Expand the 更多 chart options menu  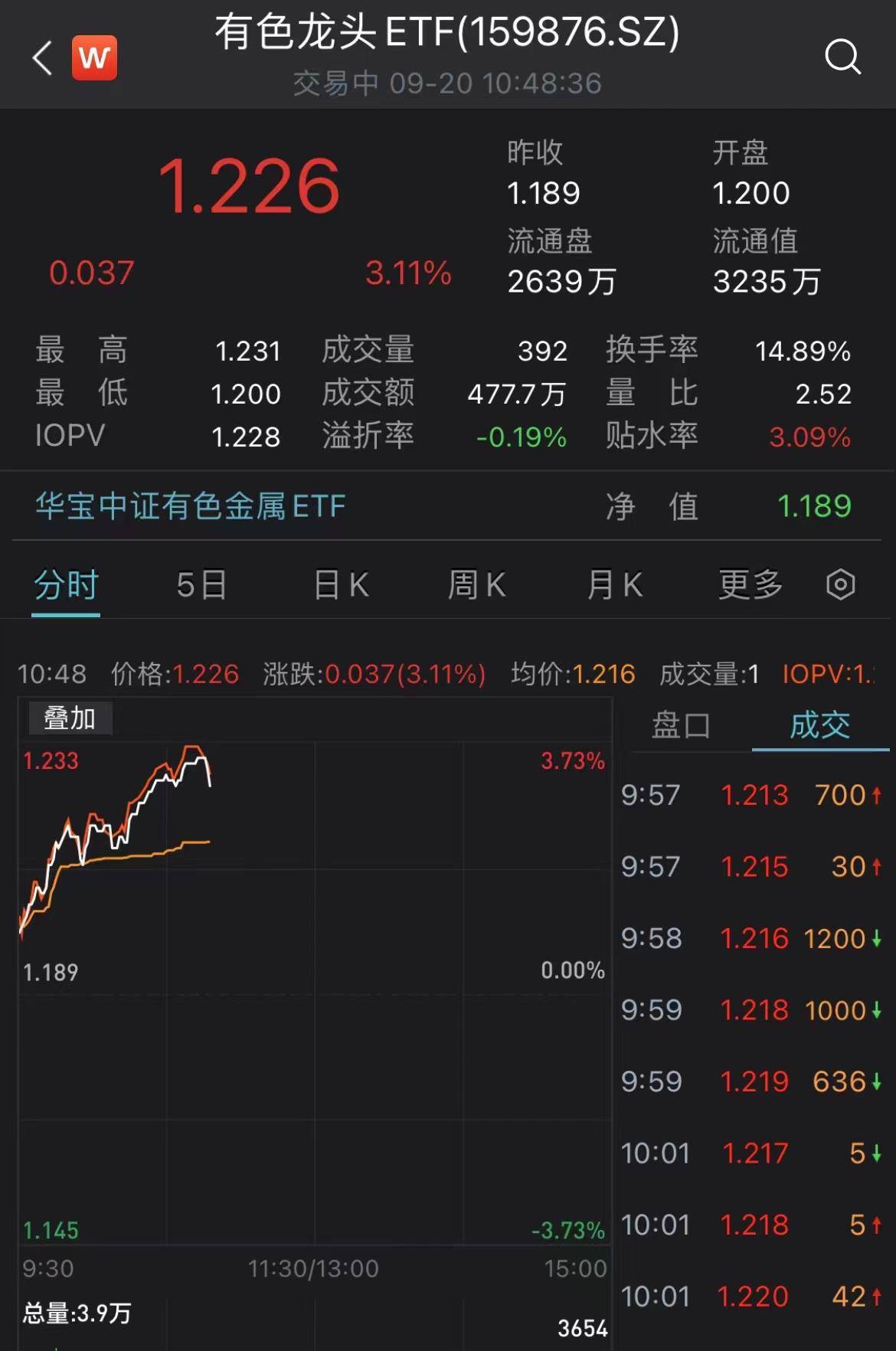[749, 584]
